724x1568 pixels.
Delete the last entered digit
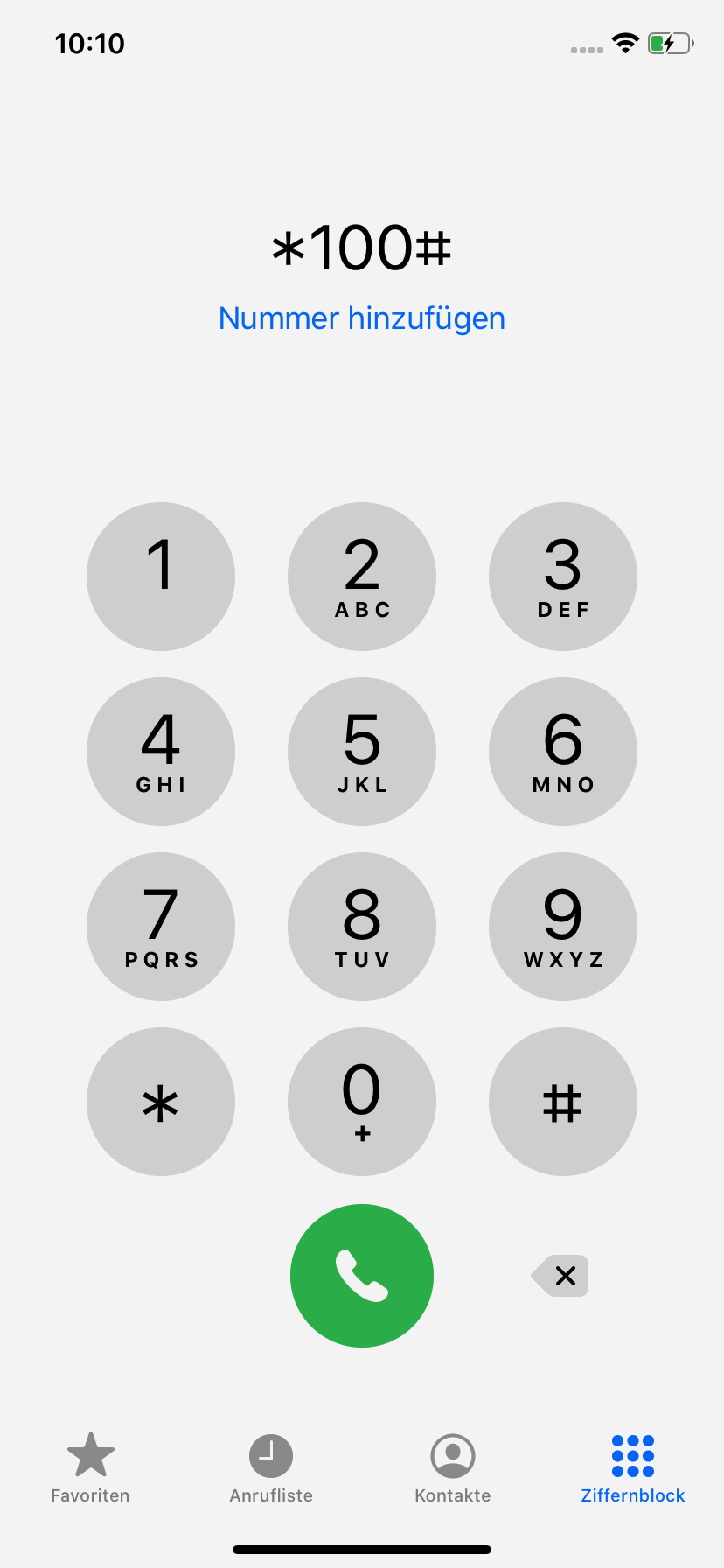[560, 1276]
